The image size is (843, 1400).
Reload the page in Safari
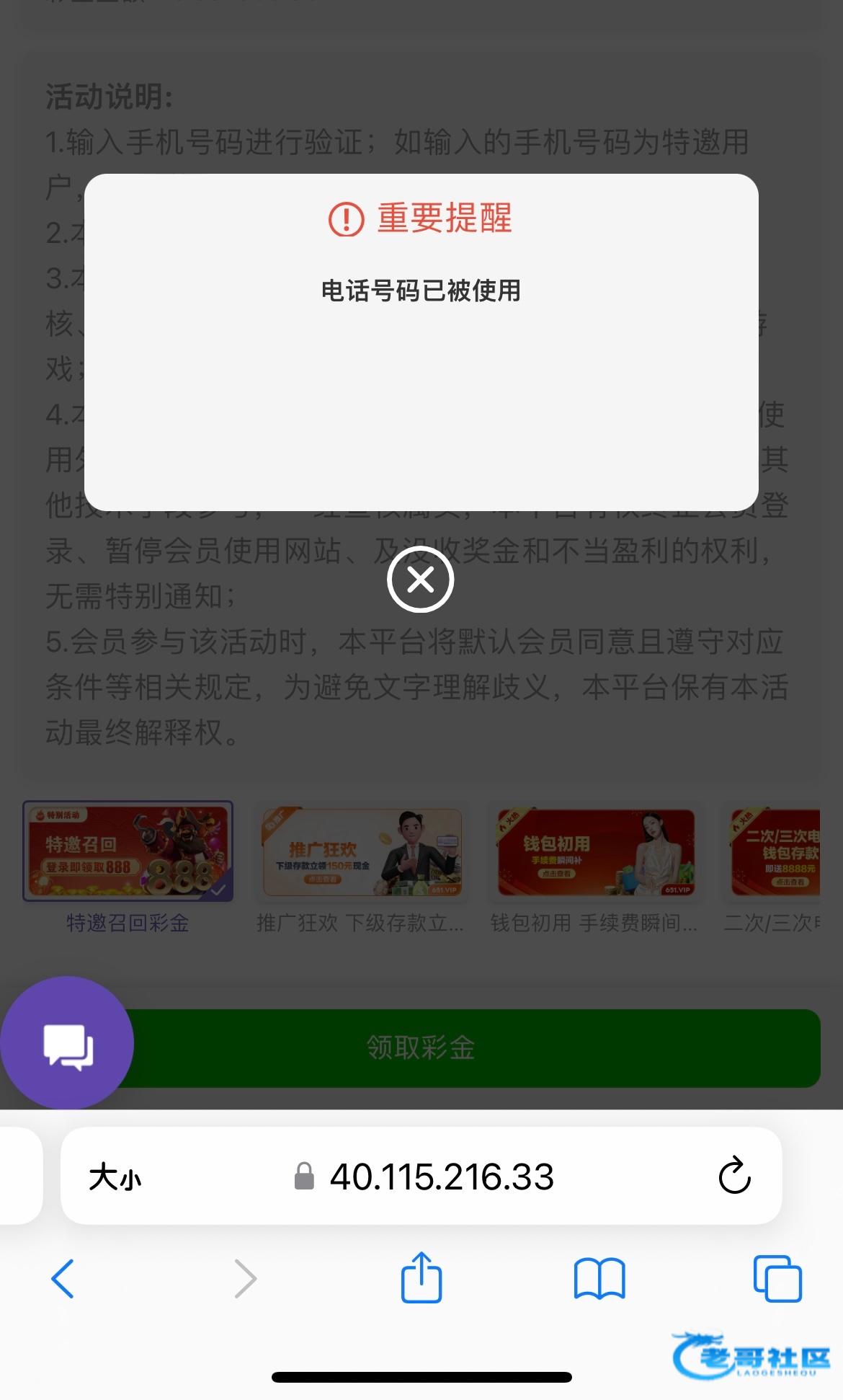click(x=735, y=1176)
